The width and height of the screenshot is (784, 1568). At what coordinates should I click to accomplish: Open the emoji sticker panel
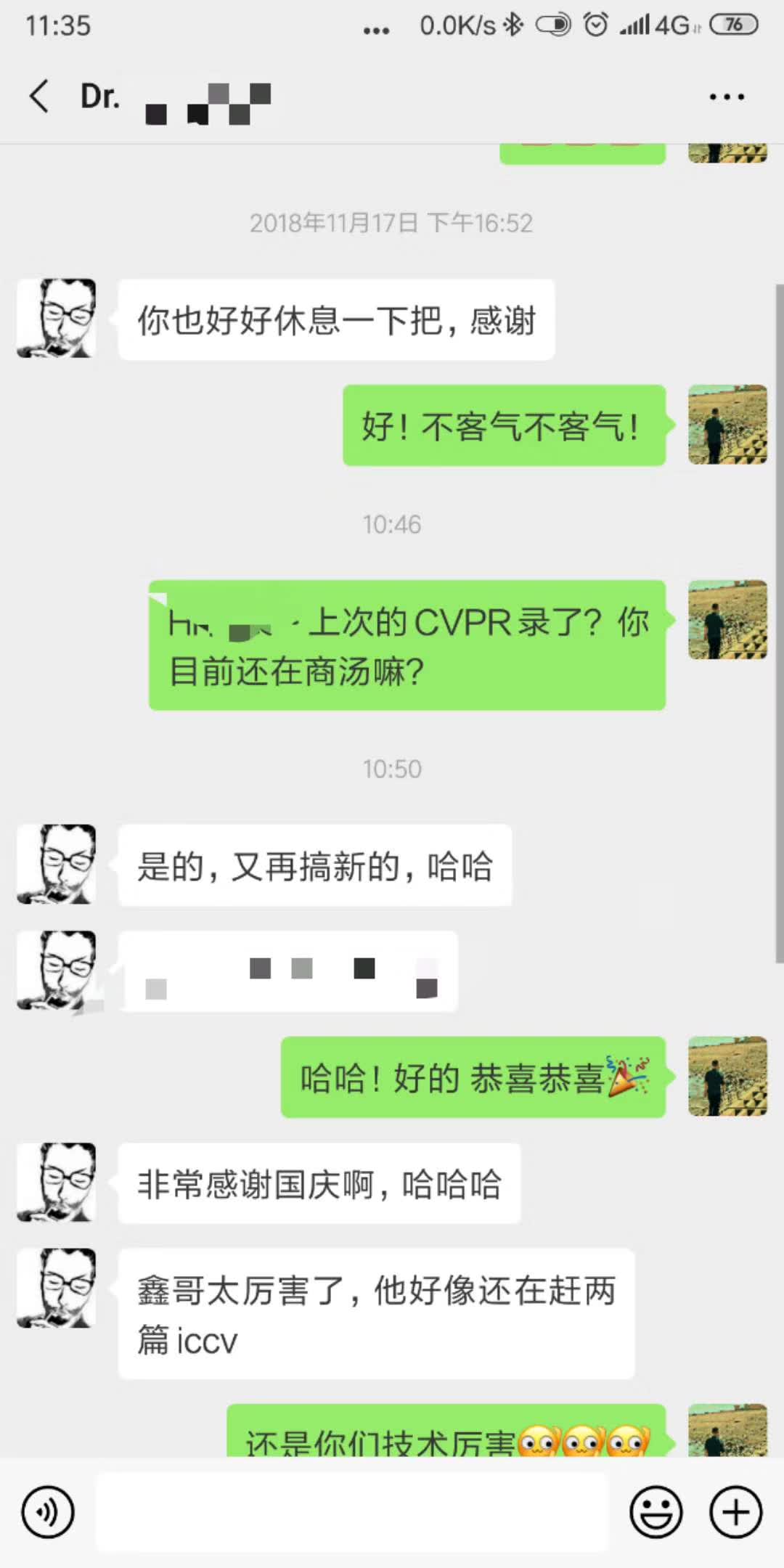656,1513
